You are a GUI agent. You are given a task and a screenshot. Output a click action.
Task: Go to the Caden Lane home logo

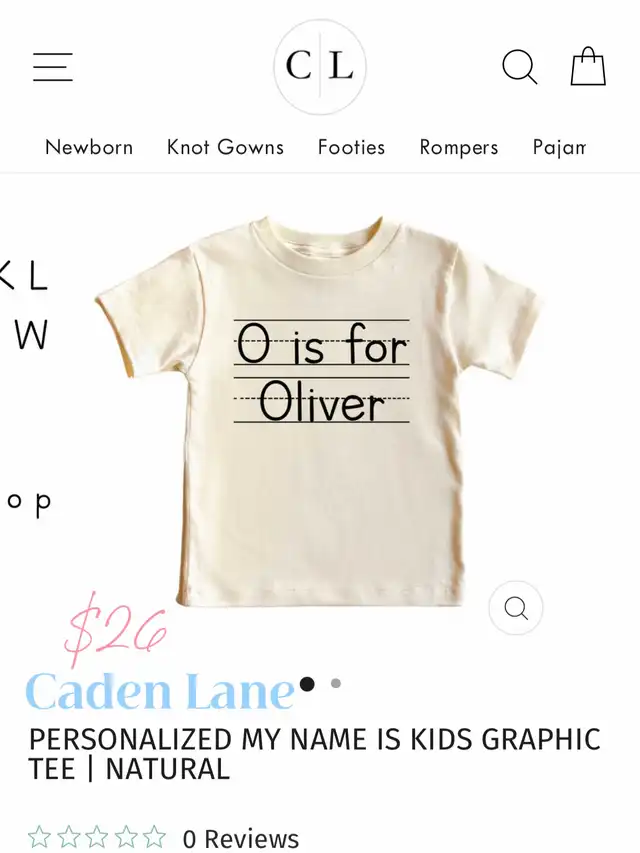(x=320, y=67)
